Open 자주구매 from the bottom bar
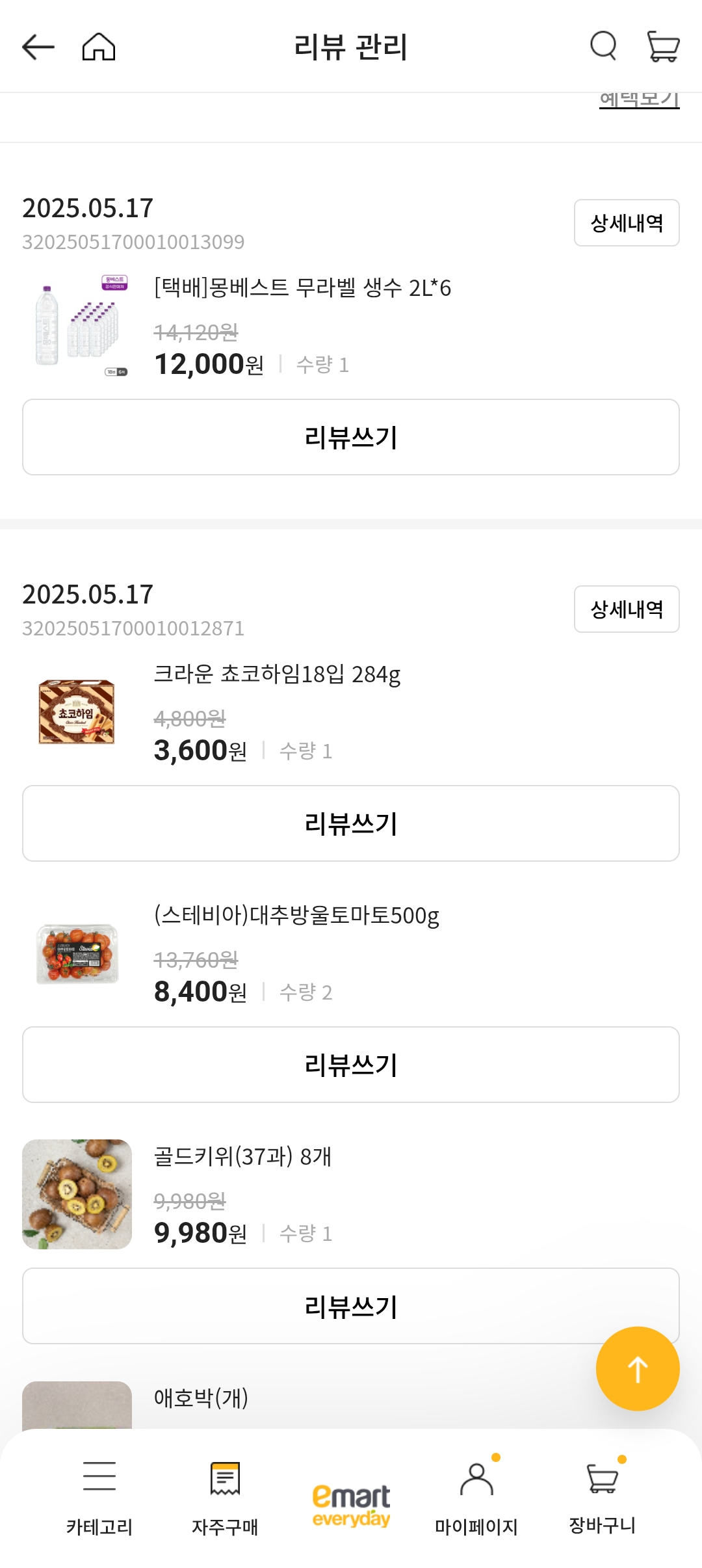Viewport: 702px width, 1568px height. pos(224,1496)
